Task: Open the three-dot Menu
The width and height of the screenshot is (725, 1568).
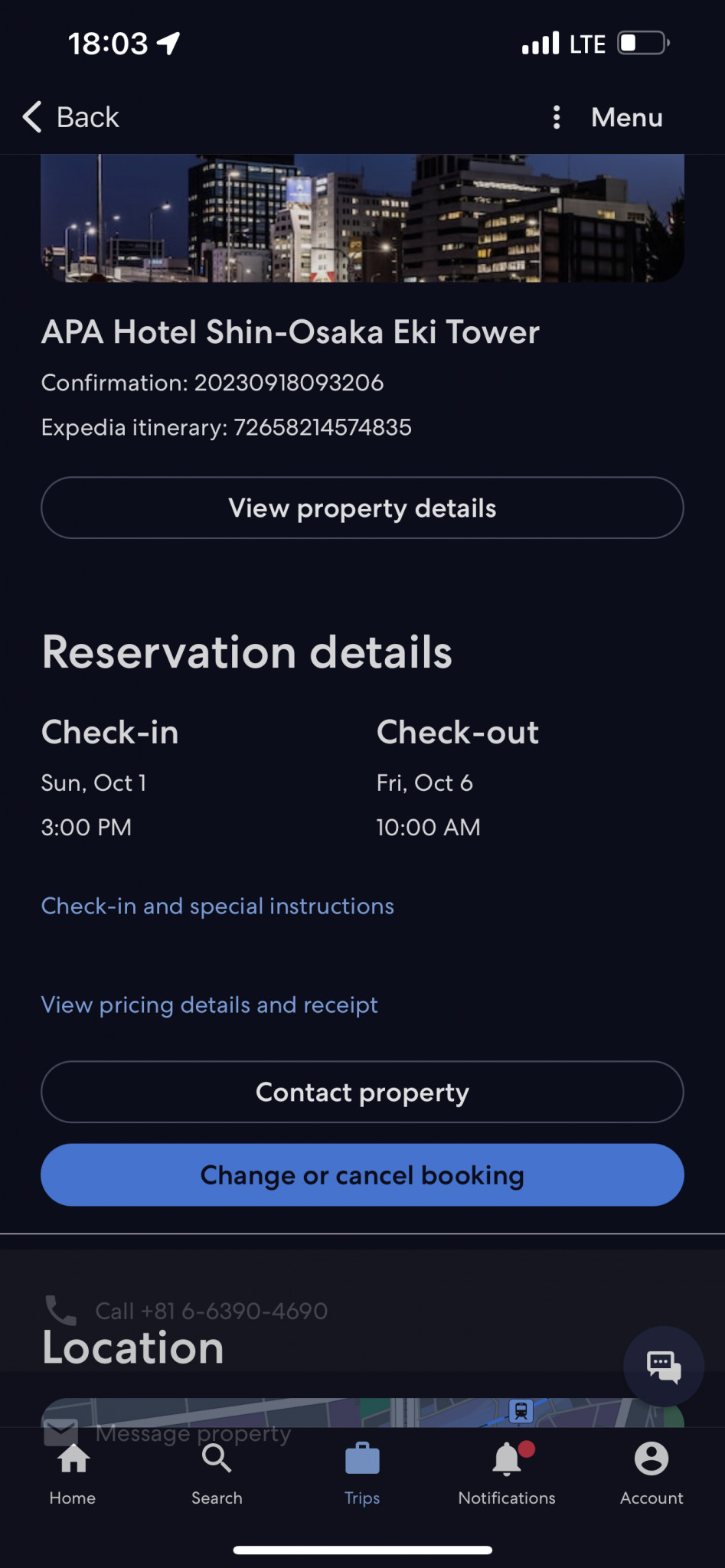Action: coord(608,117)
